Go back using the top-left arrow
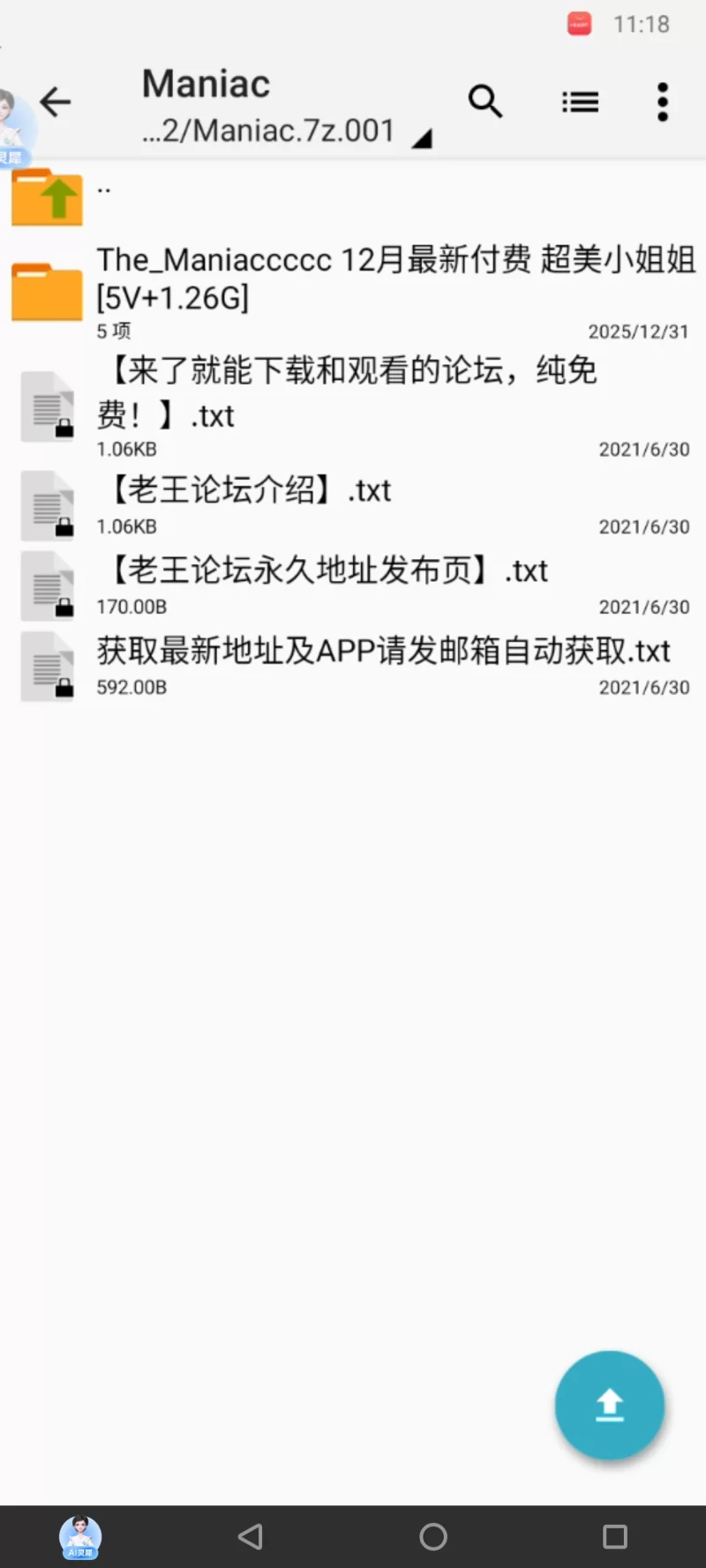This screenshot has width=706, height=1568. tap(56, 102)
